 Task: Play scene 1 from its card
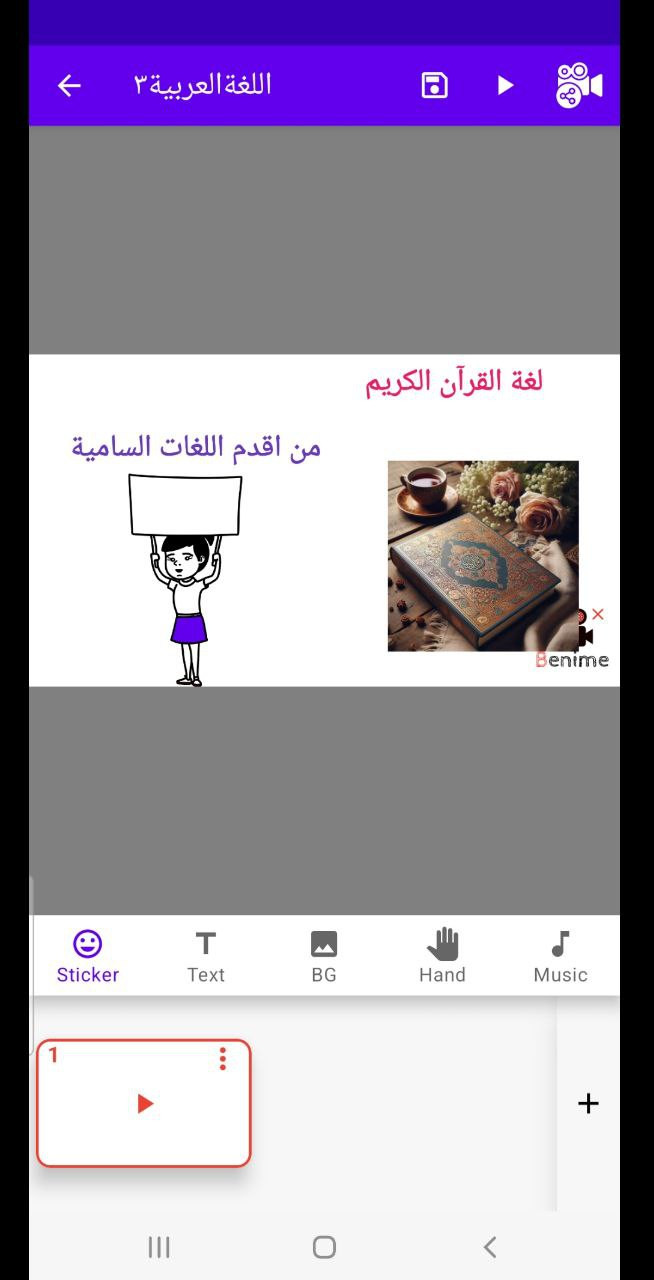[145, 1104]
